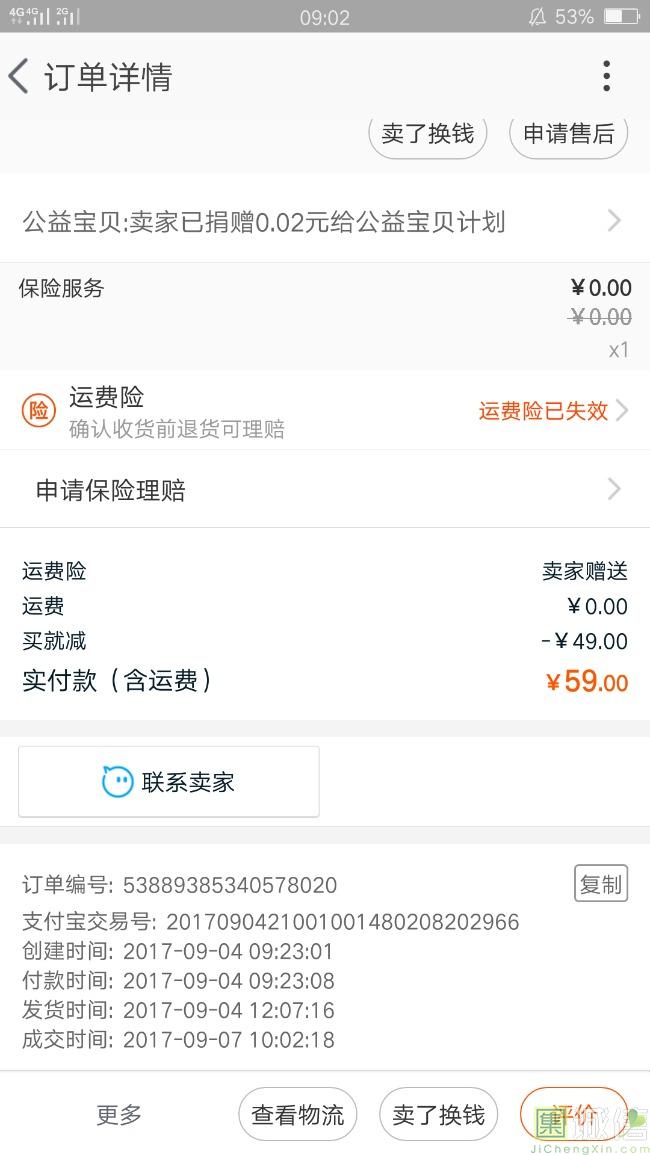Tap 申请售后 to request after-sales service
The image size is (650, 1155).
[568, 134]
